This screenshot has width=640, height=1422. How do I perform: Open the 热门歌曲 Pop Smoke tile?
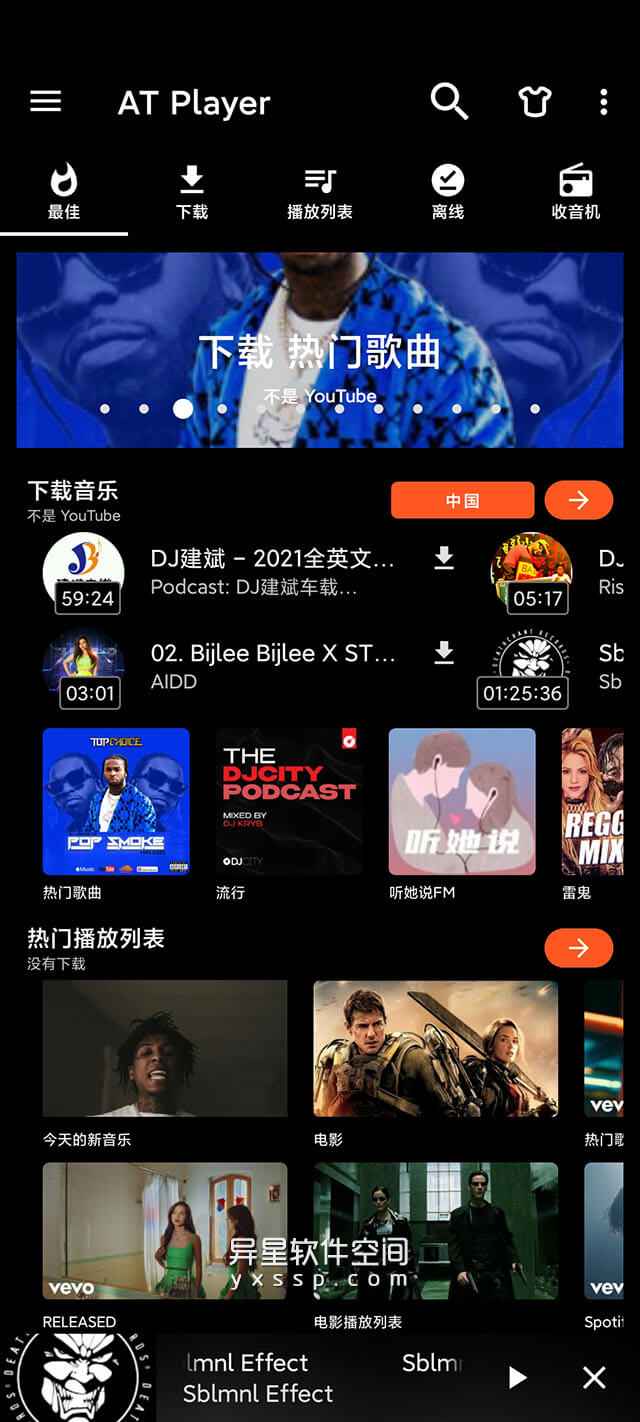point(116,802)
